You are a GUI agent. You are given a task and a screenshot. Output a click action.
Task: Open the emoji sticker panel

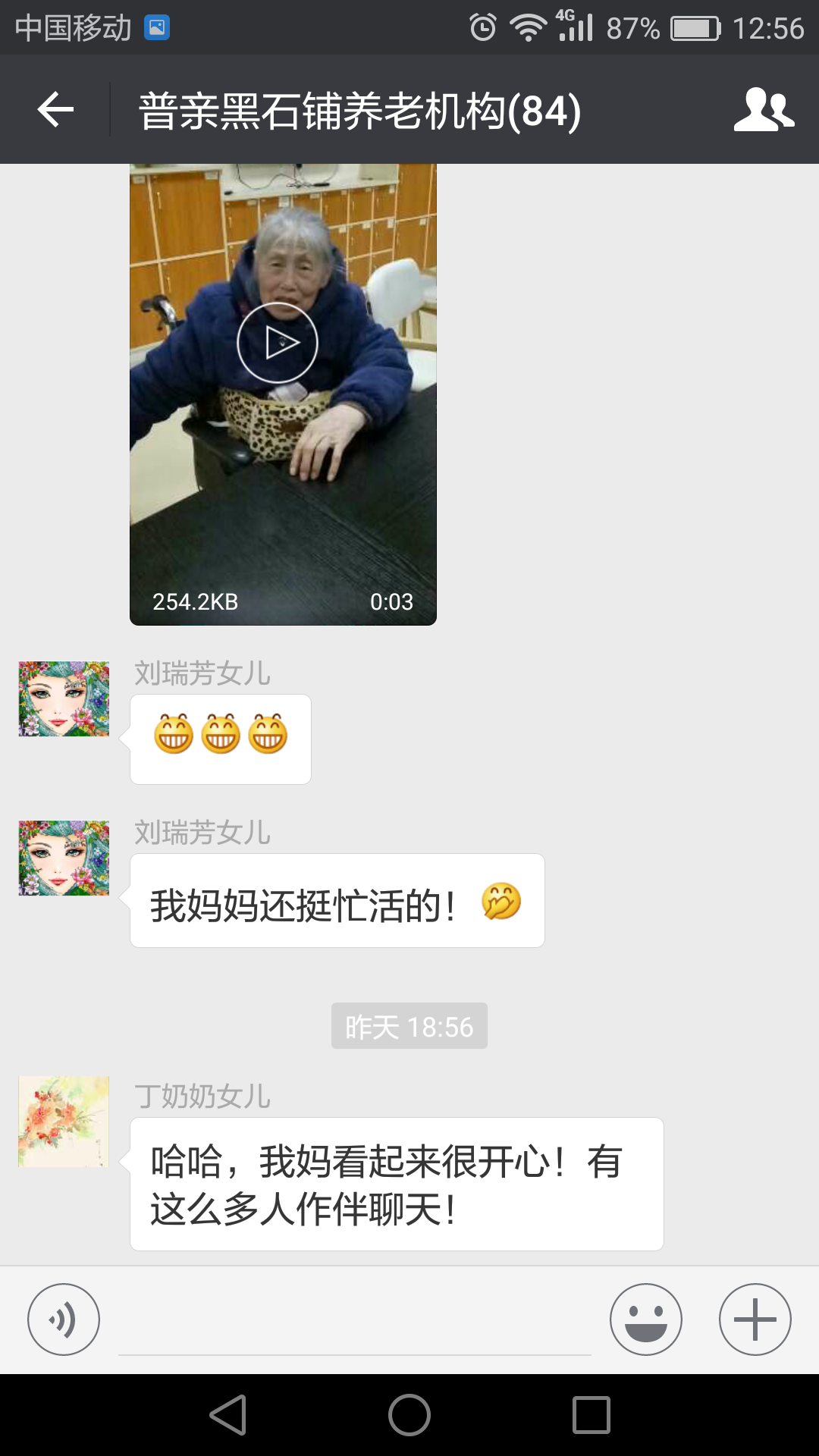click(645, 1319)
